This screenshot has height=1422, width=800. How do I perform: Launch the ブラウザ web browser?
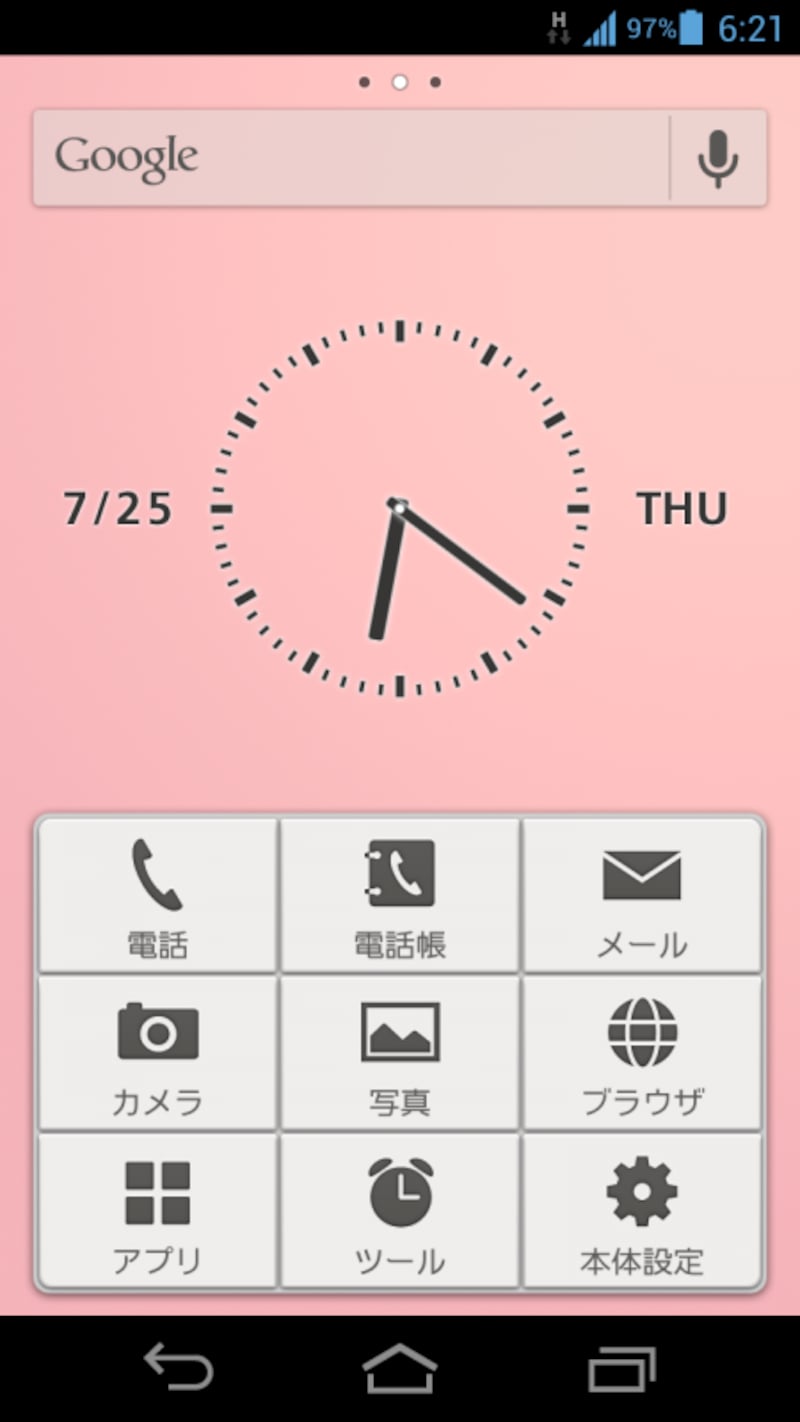tap(641, 1053)
